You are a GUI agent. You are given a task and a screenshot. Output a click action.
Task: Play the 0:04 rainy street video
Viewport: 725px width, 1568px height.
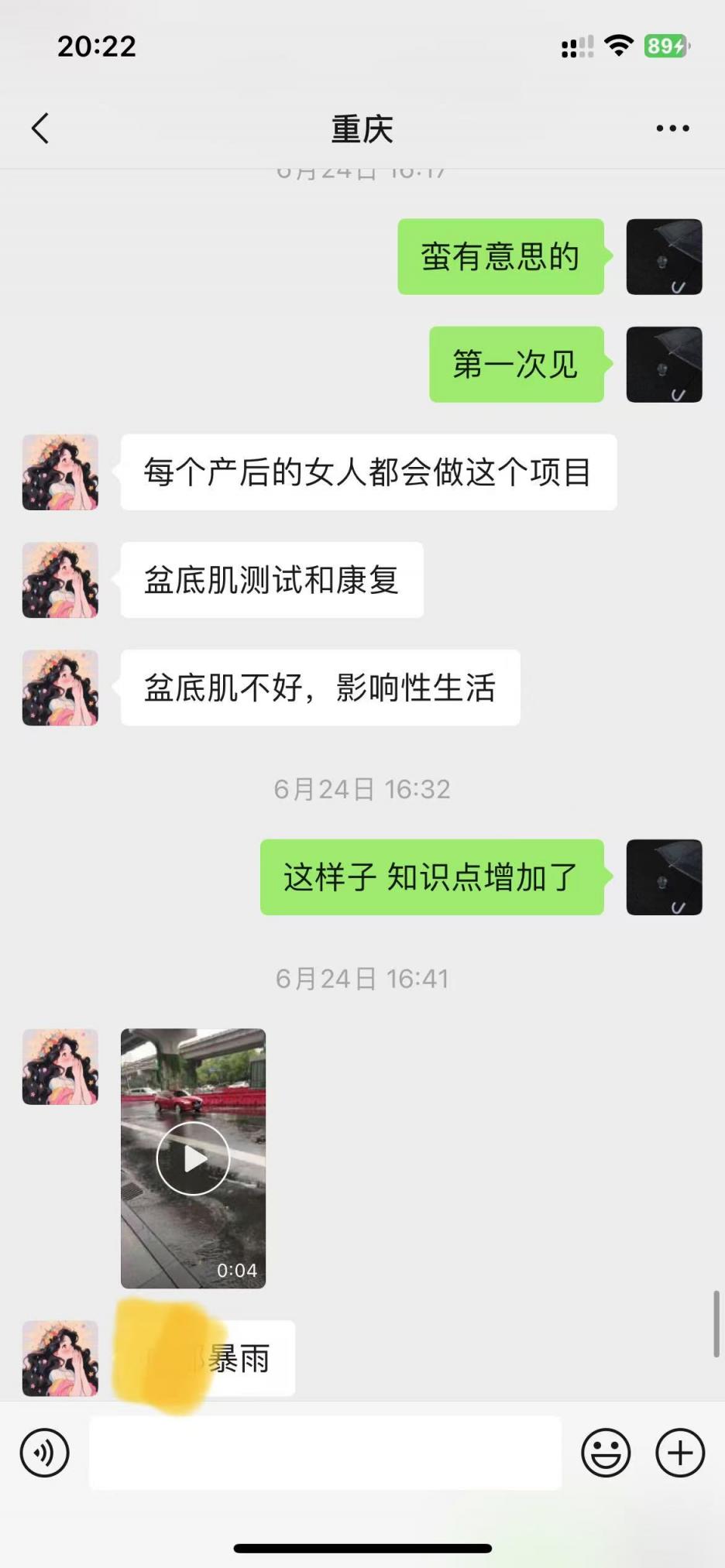pyautogui.click(x=193, y=1158)
